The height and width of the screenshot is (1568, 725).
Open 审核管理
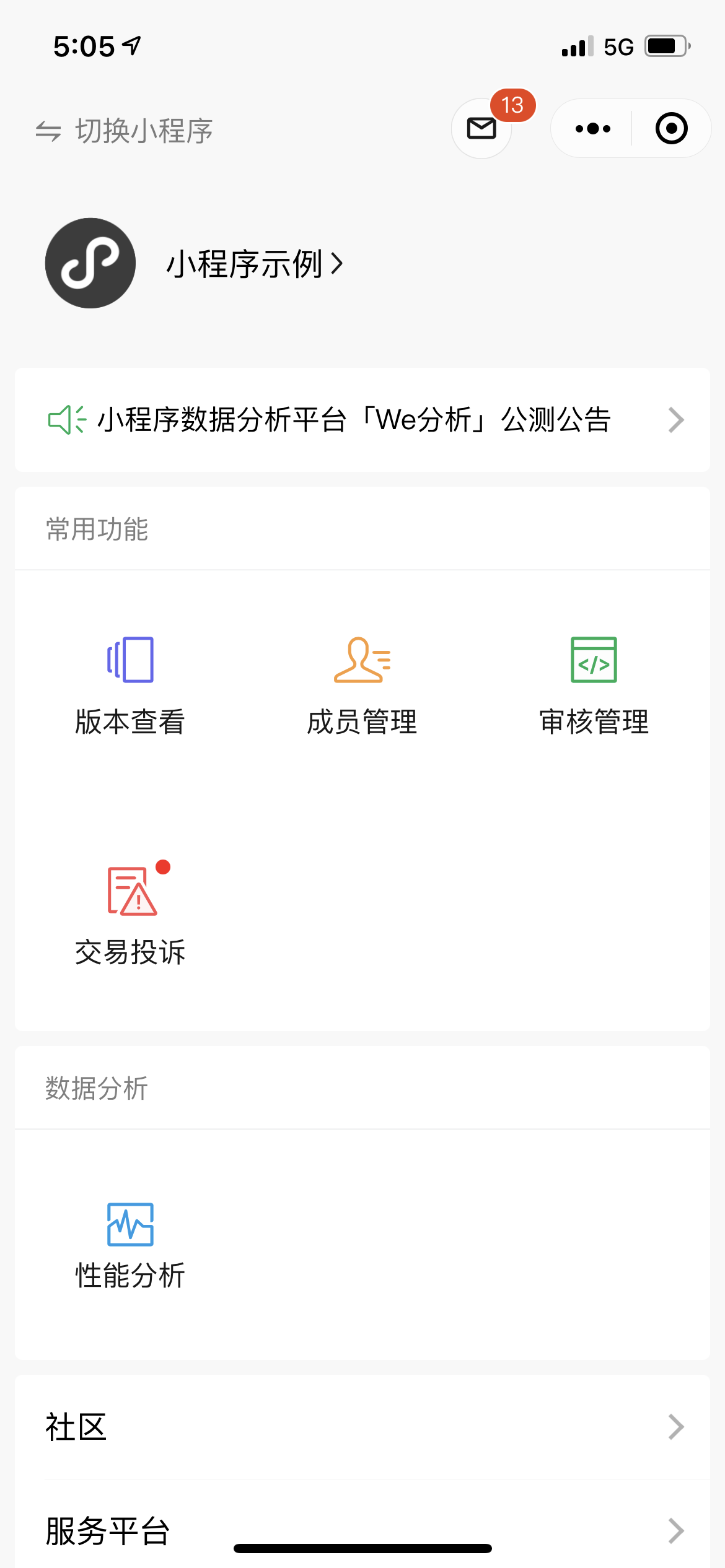click(594, 686)
